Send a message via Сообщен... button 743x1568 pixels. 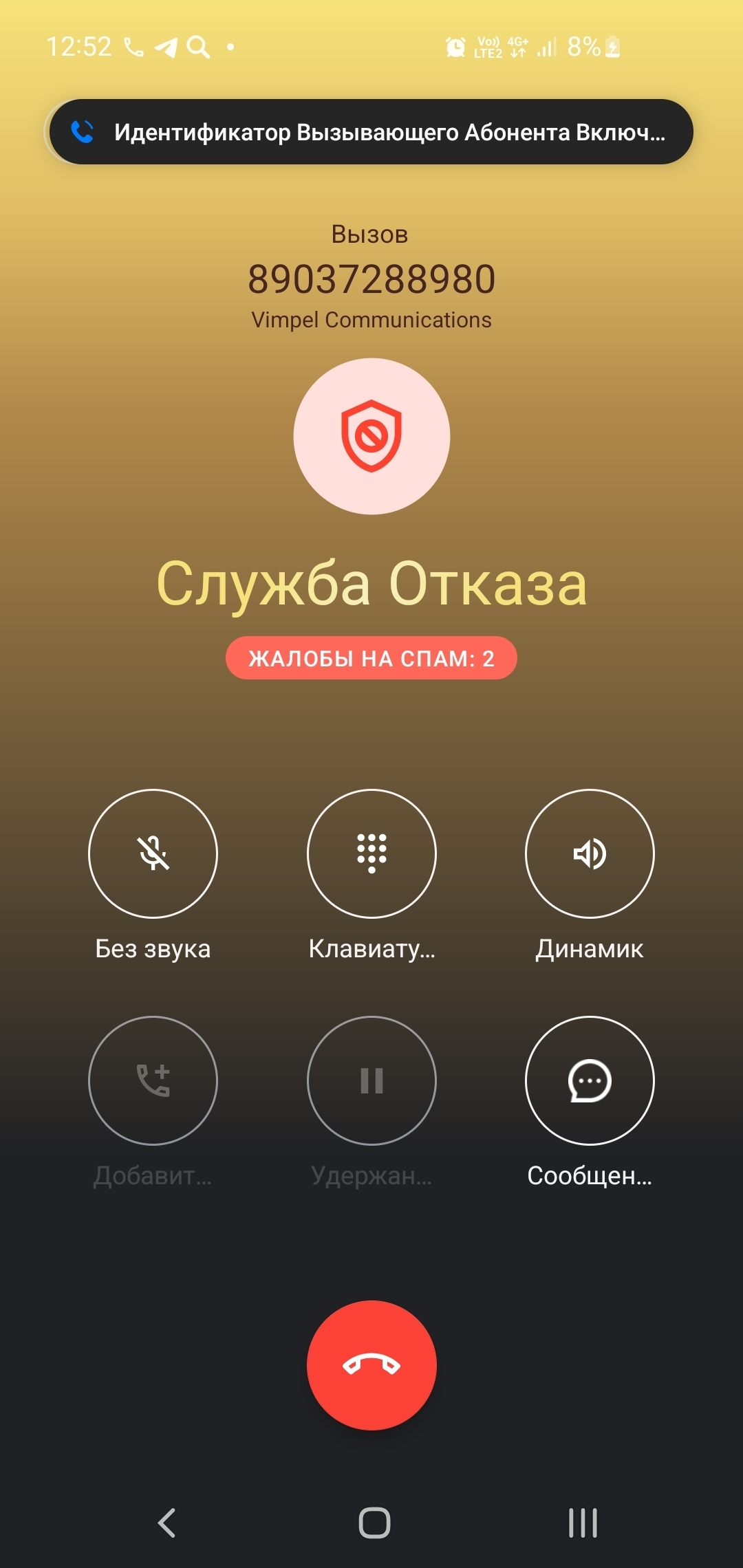pos(590,1080)
